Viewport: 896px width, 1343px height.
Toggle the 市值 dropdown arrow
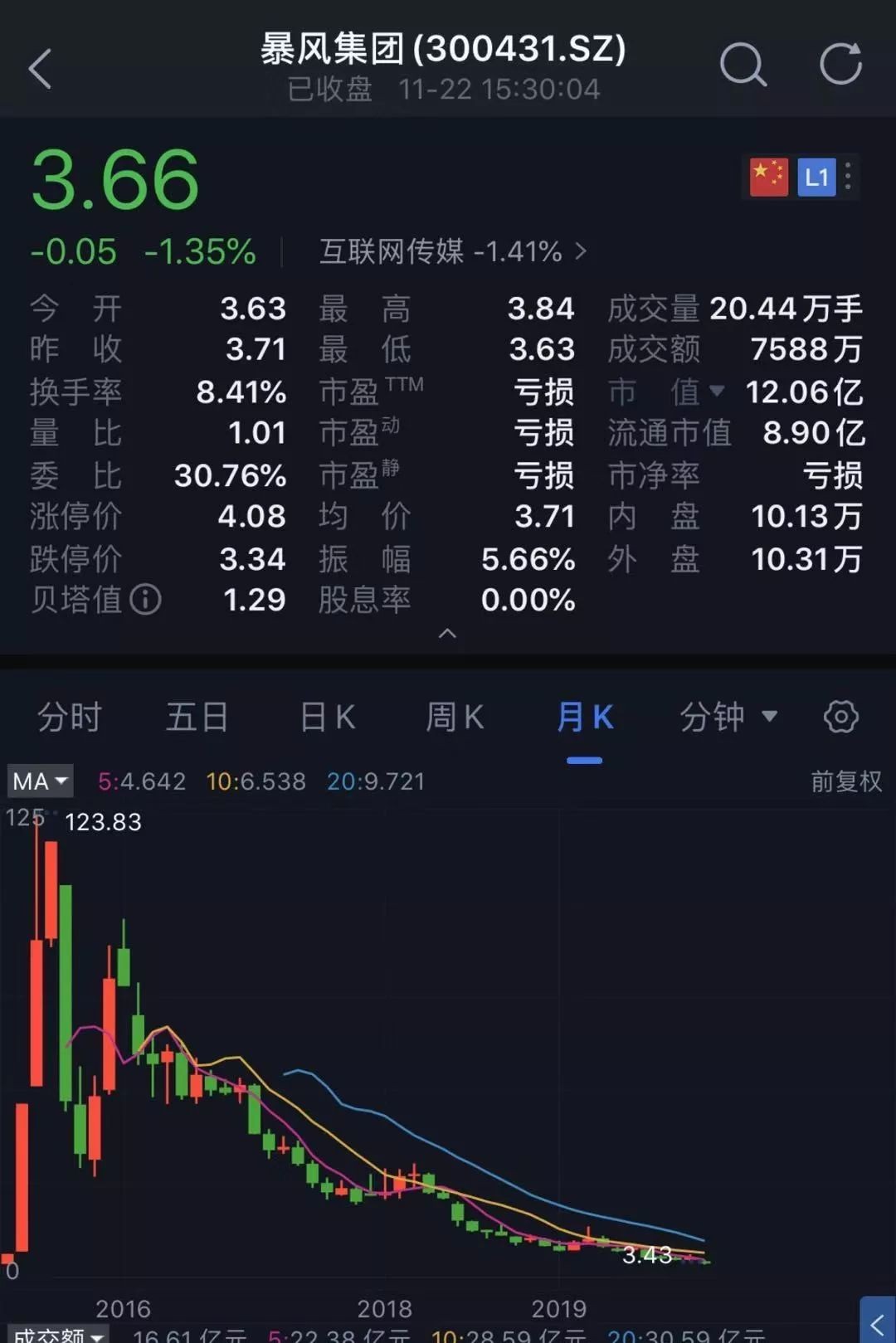717,391
